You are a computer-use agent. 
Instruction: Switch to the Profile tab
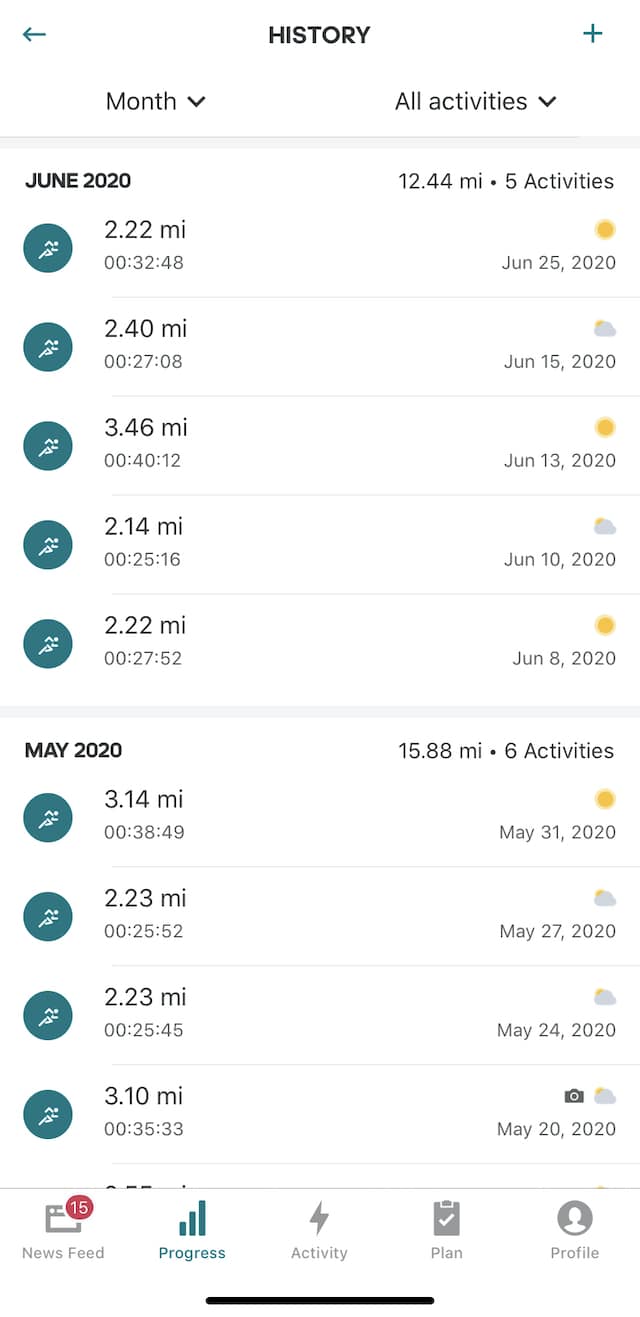point(575,1229)
